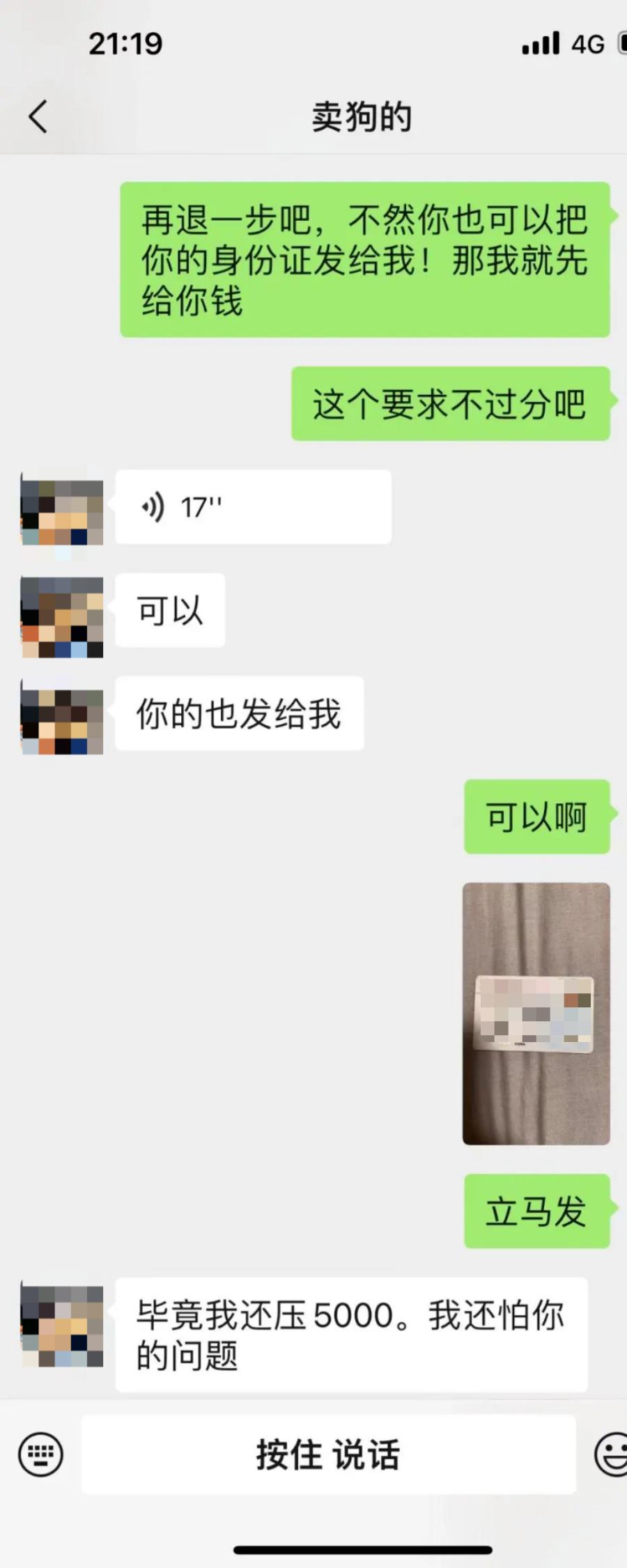This screenshot has height=1568, width=627.
Task: Tap the 可以啊 green message bubble
Action: (536, 816)
